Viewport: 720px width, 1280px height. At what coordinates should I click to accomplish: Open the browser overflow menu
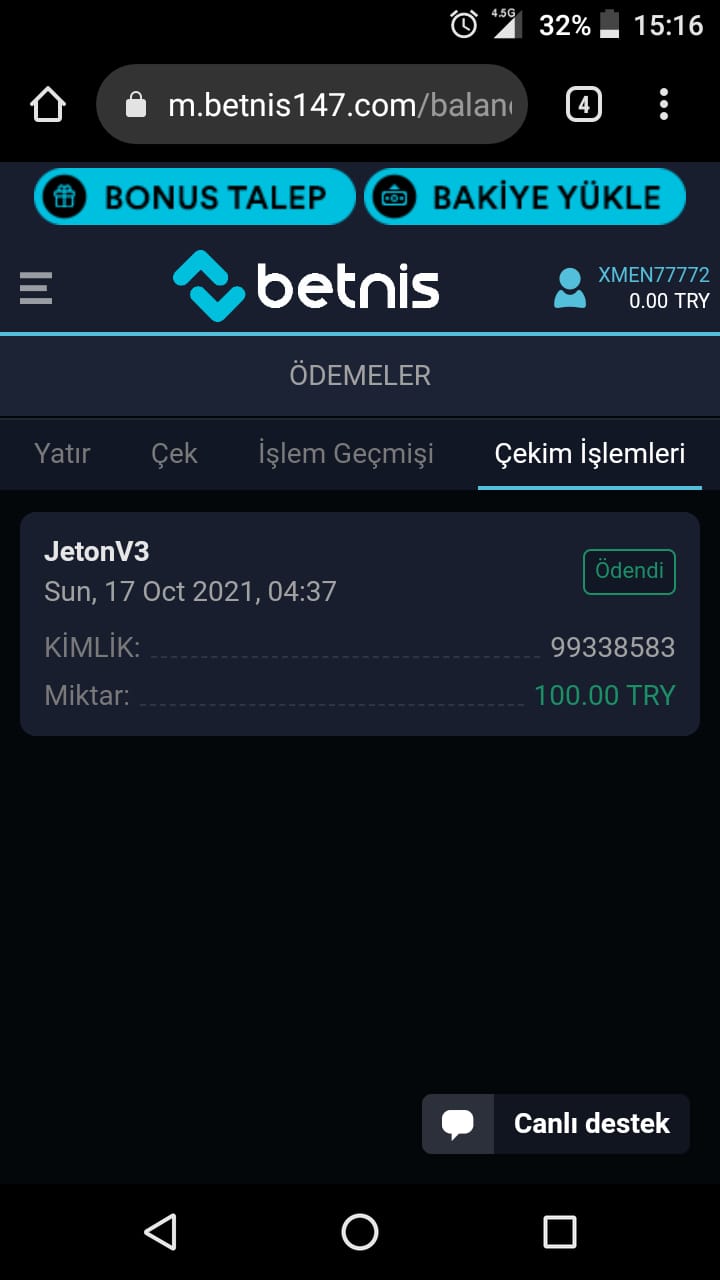(x=664, y=104)
